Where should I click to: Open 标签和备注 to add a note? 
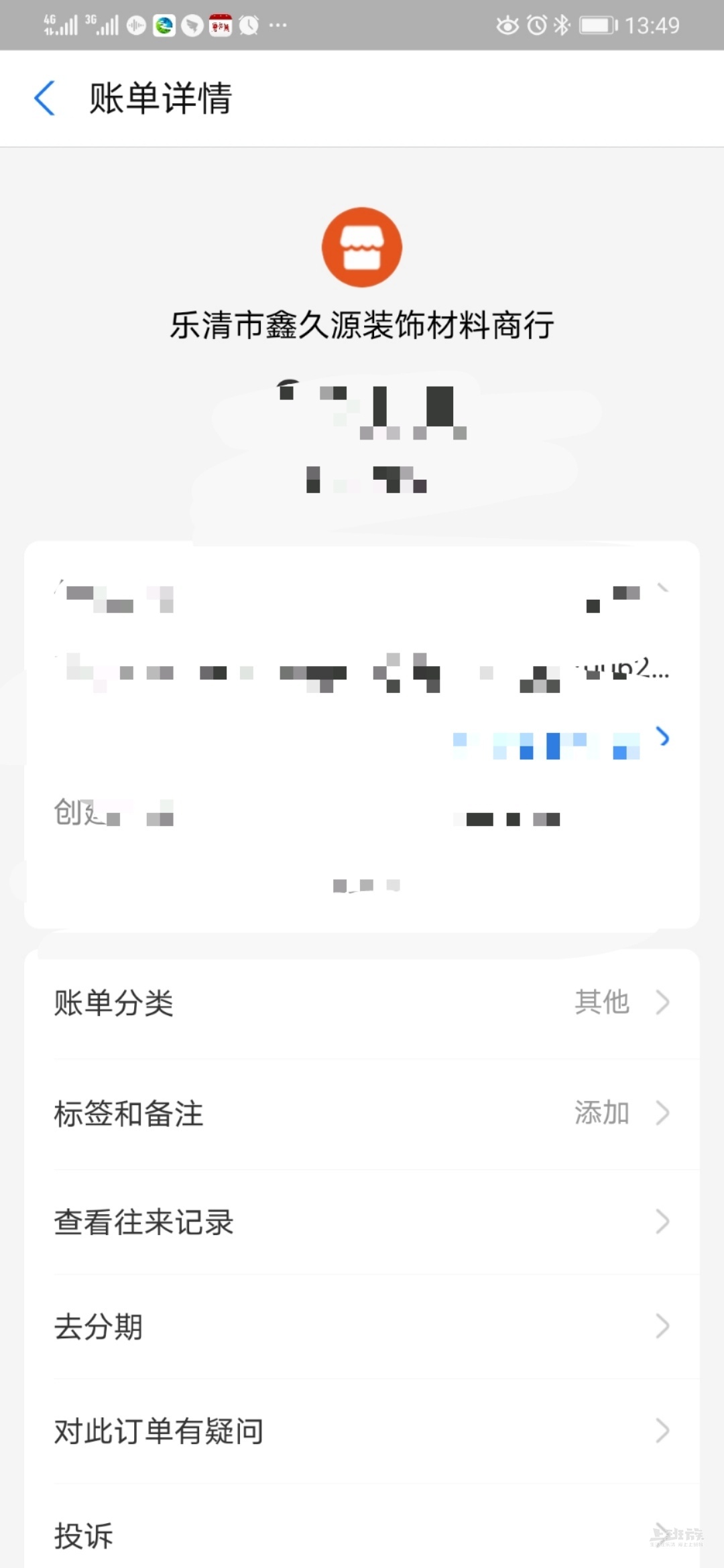coord(362,1113)
